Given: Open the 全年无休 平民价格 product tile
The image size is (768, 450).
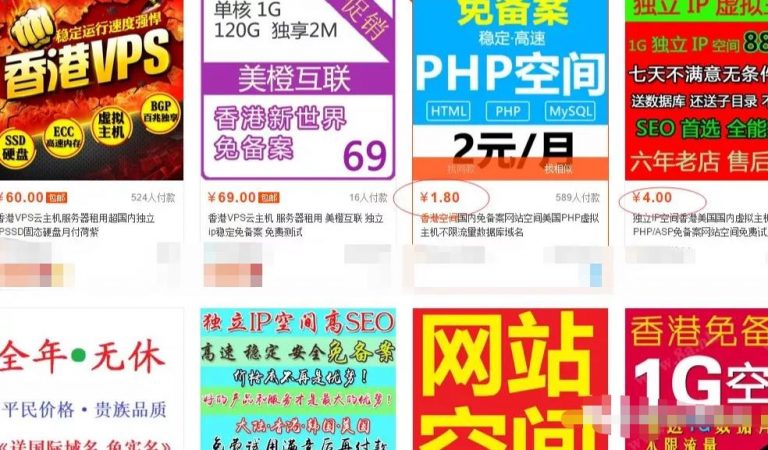Looking at the screenshot, I should click(90, 380).
